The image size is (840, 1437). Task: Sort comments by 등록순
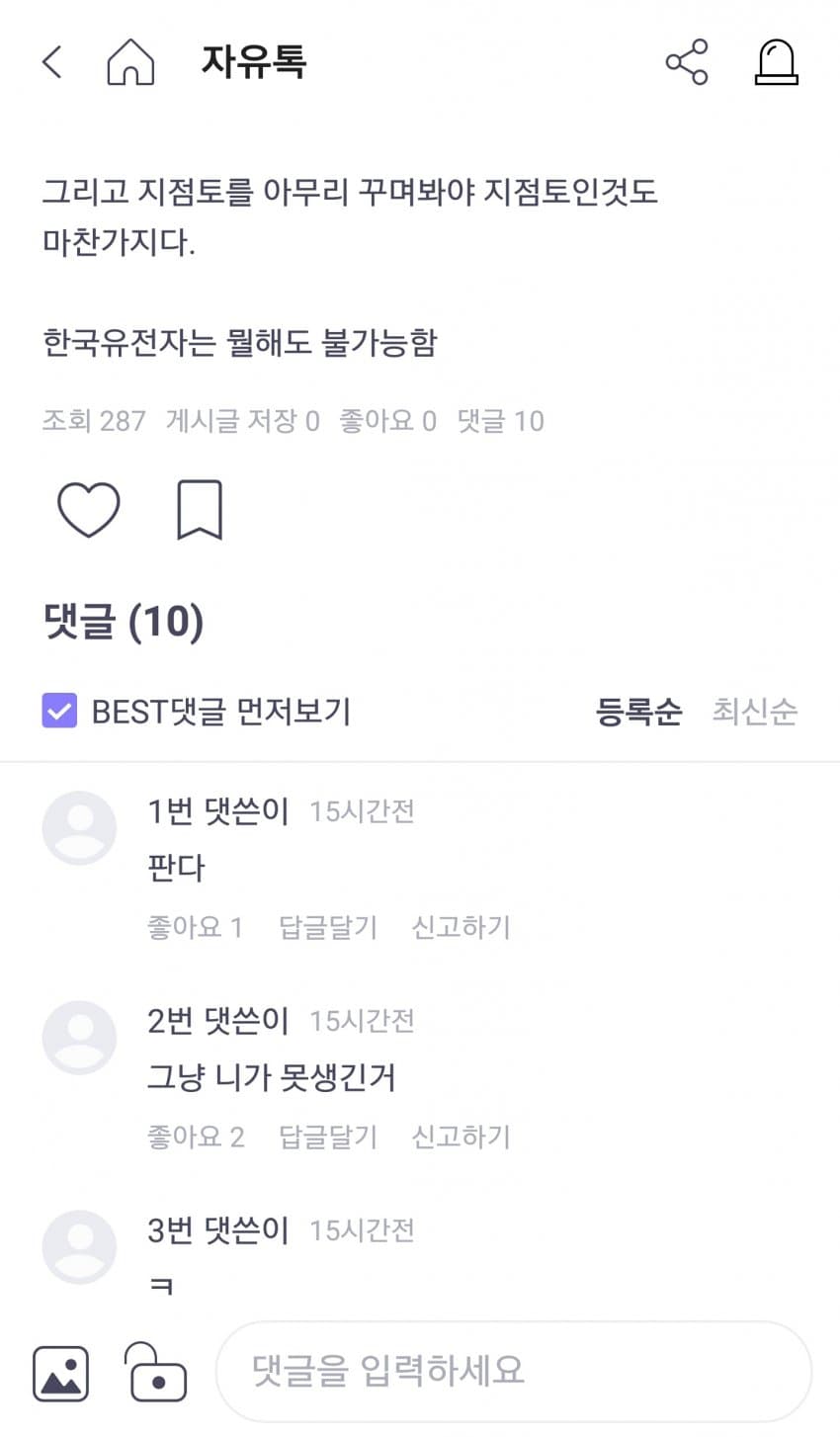click(x=638, y=711)
